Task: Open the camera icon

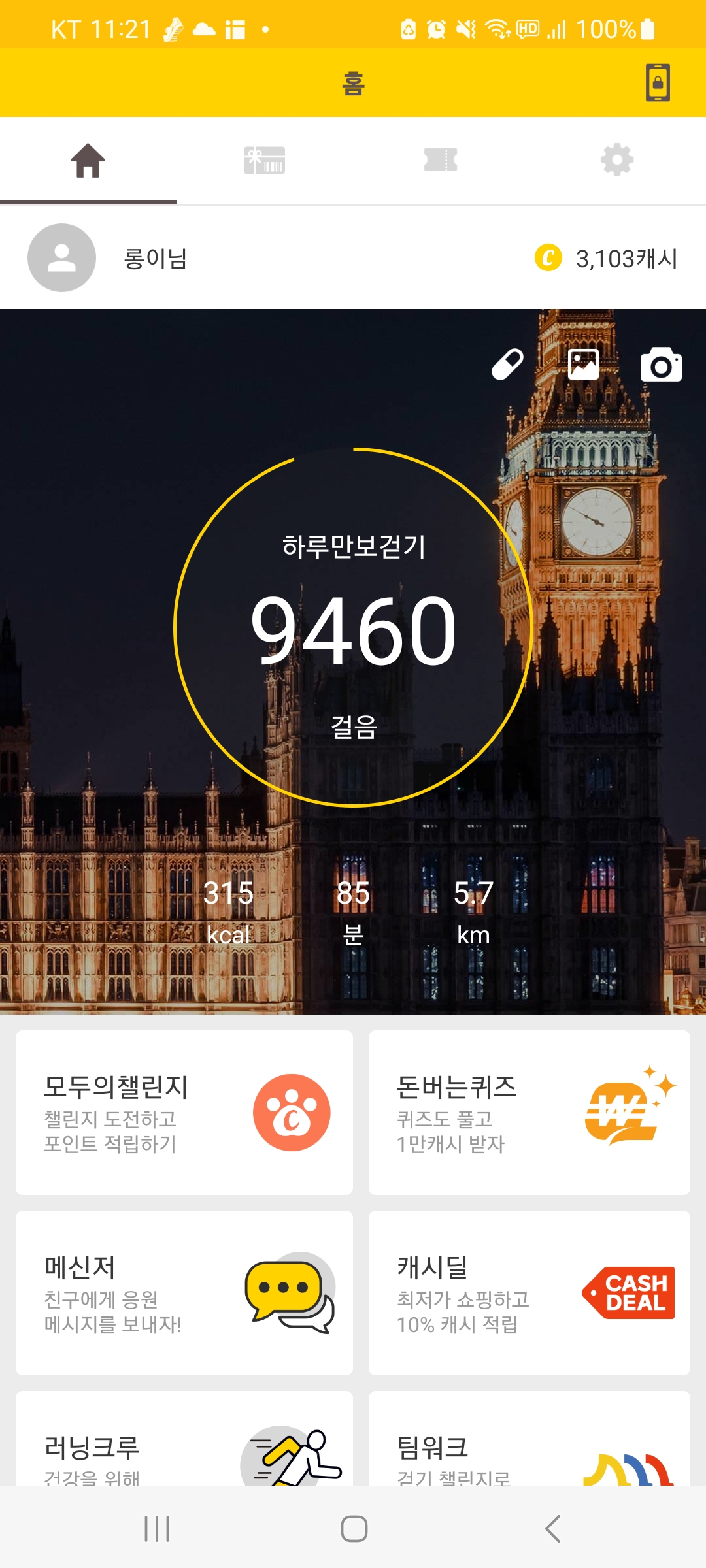Action: click(x=661, y=365)
